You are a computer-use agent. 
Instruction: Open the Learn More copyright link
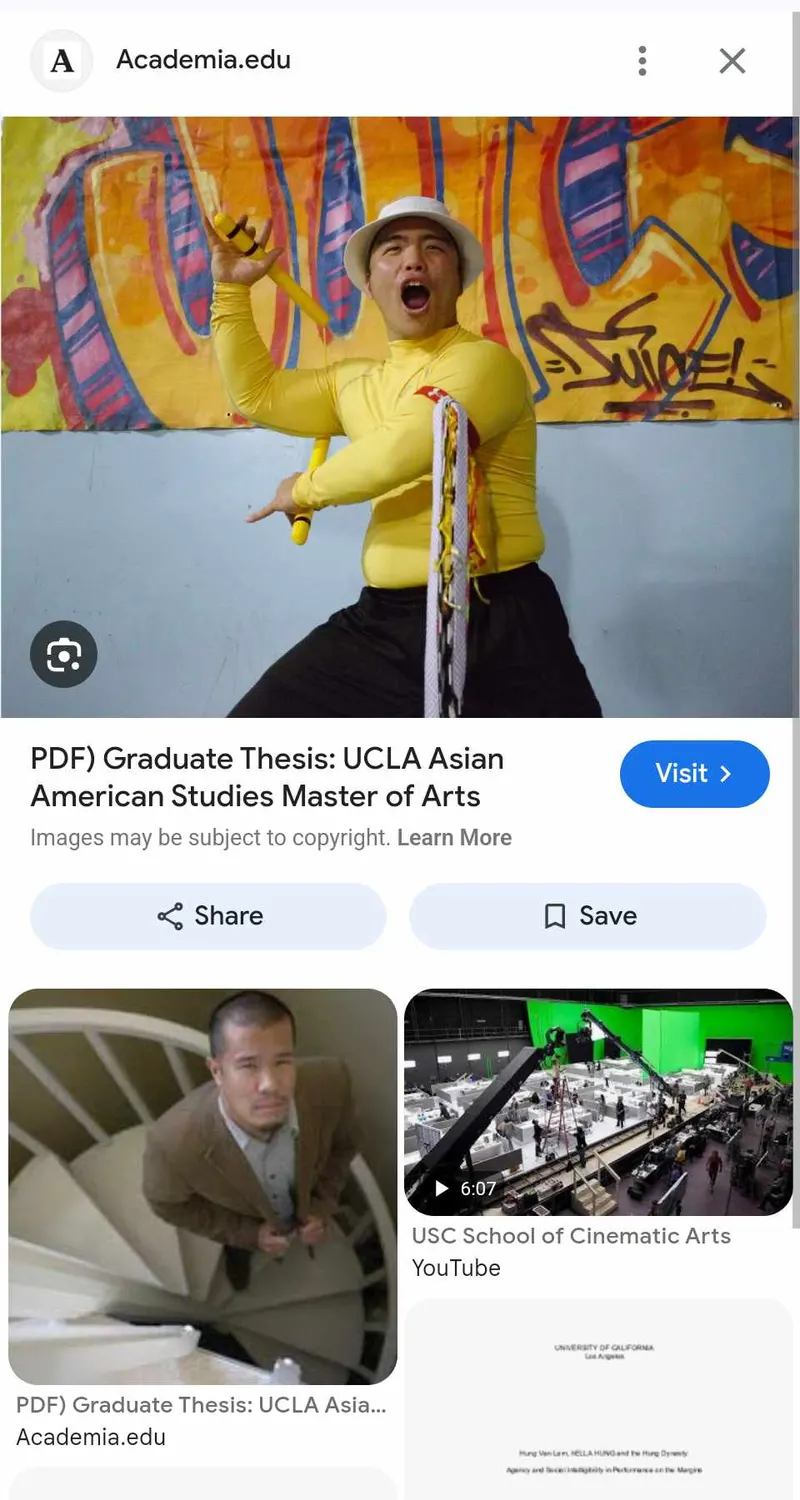pos(454,838)
